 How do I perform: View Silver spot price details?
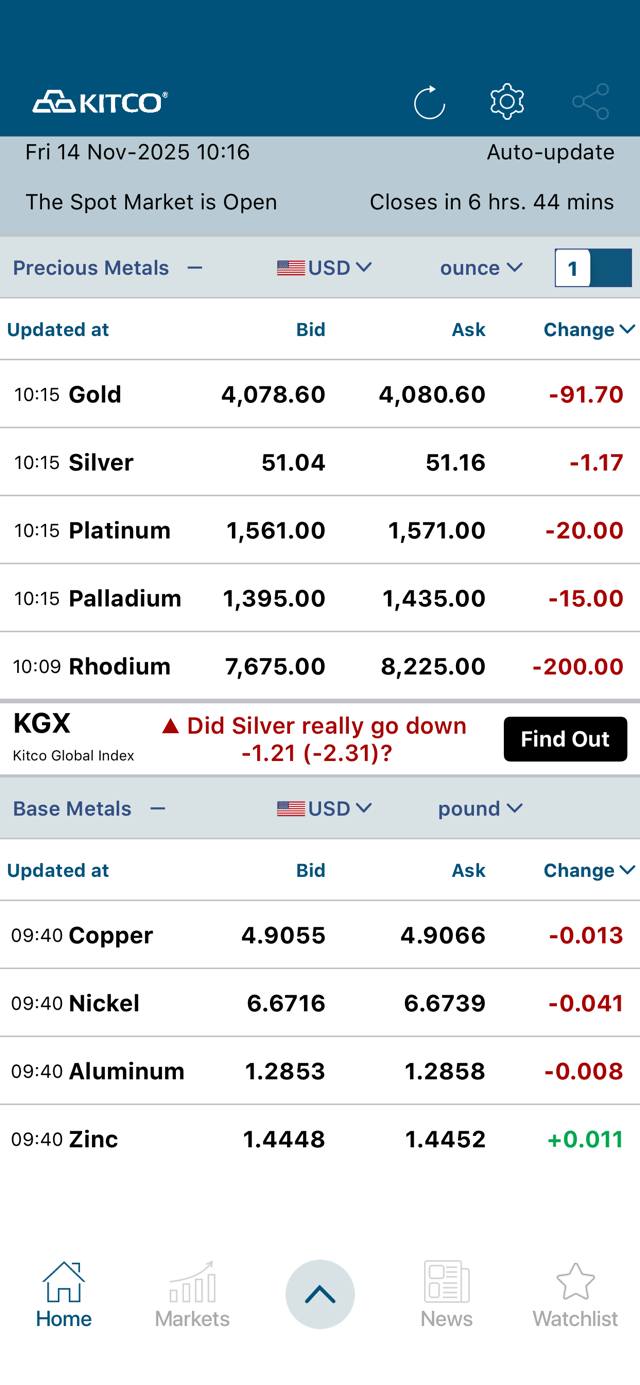tap(320, 462)
